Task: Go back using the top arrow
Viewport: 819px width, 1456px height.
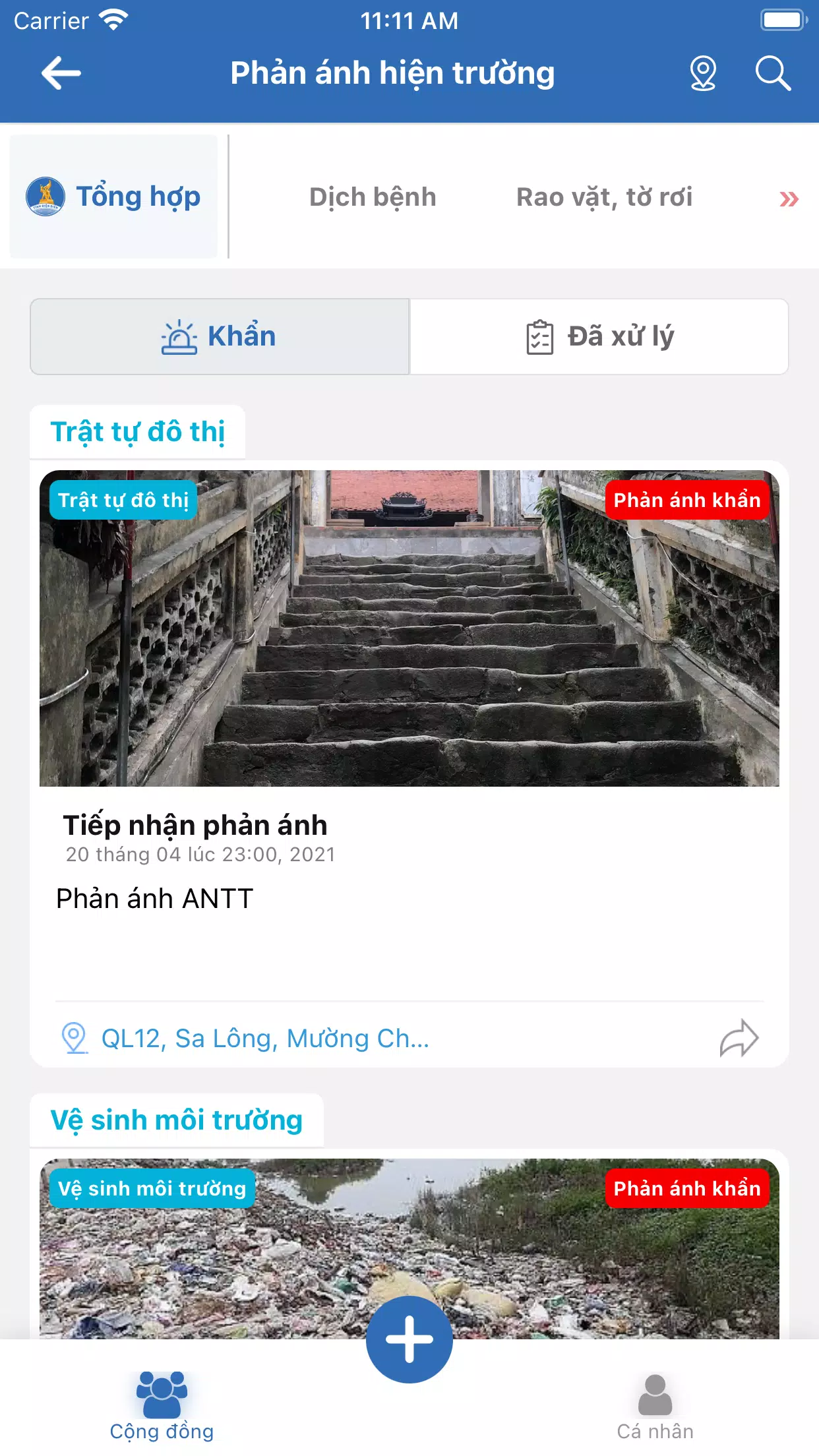Action: tap(61, 73)
